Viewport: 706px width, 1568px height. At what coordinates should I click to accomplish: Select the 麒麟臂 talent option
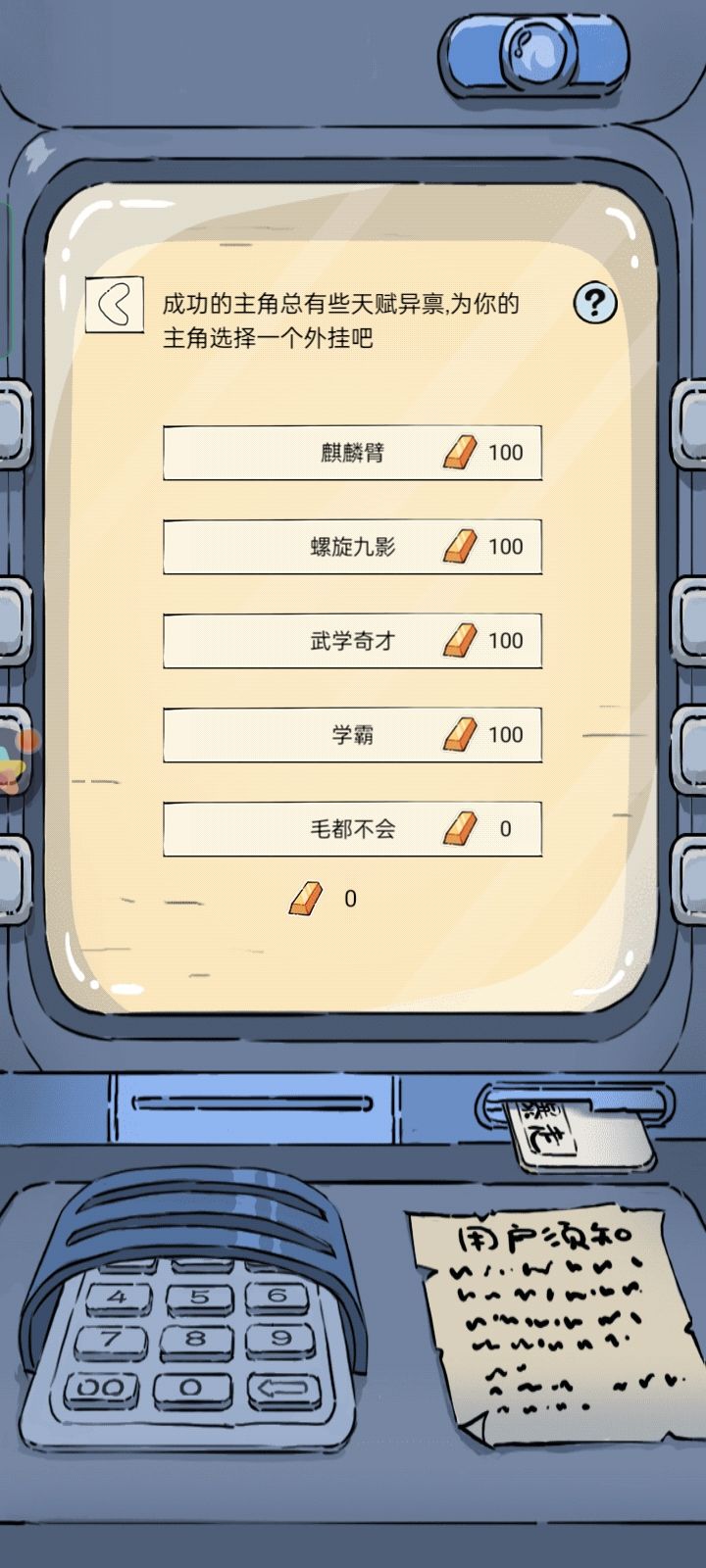point(353,451)
